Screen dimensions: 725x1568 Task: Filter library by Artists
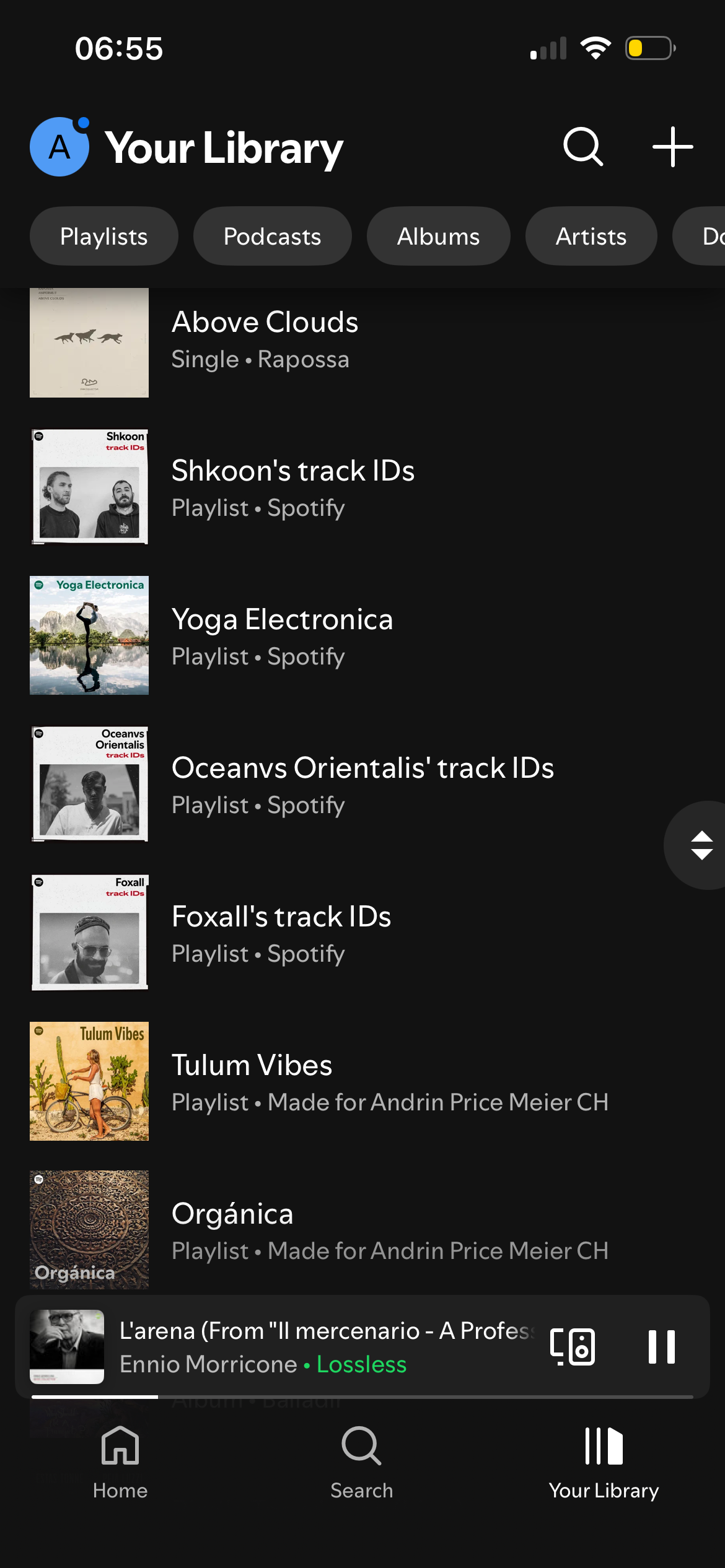click(591, 237)
